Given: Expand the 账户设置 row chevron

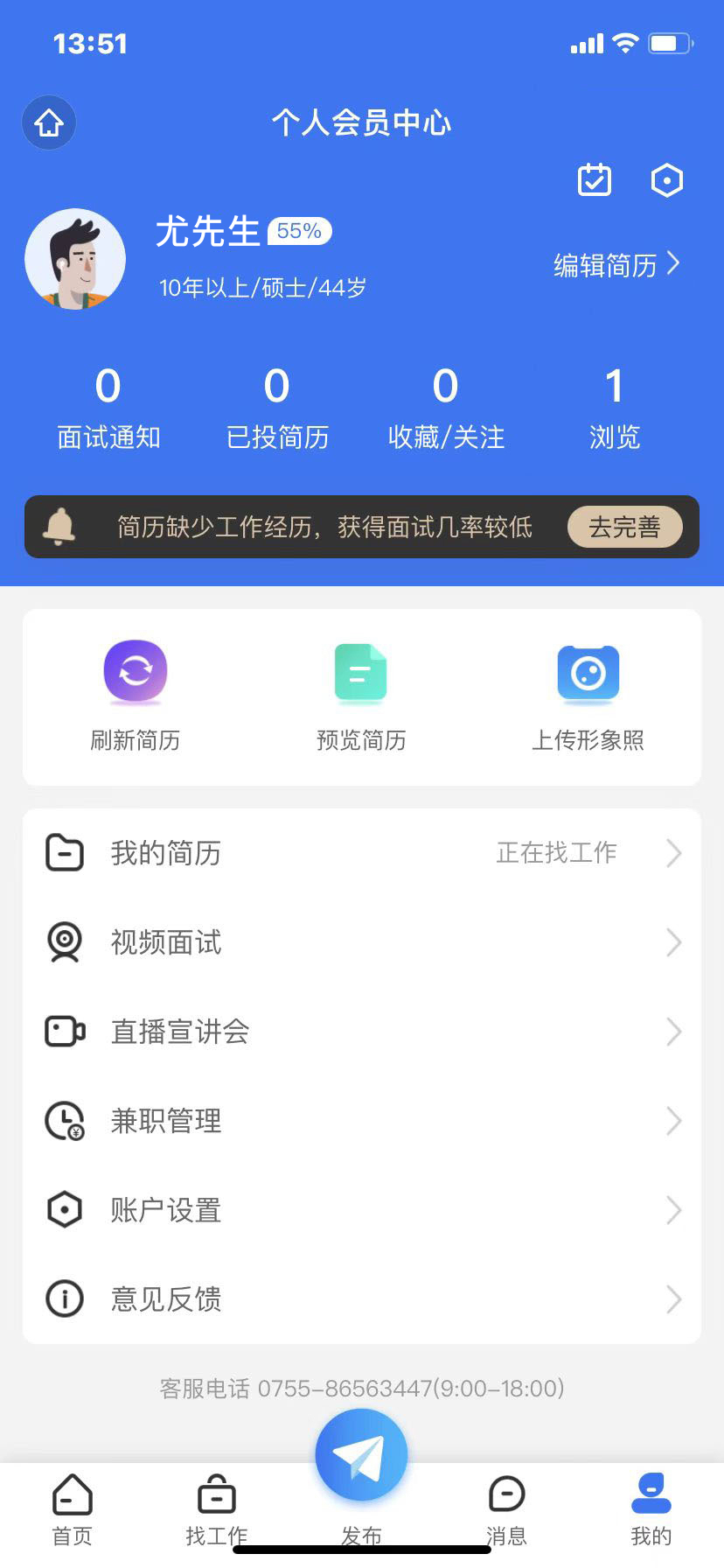Looking at the screenshot, I should pos(672,1210).
